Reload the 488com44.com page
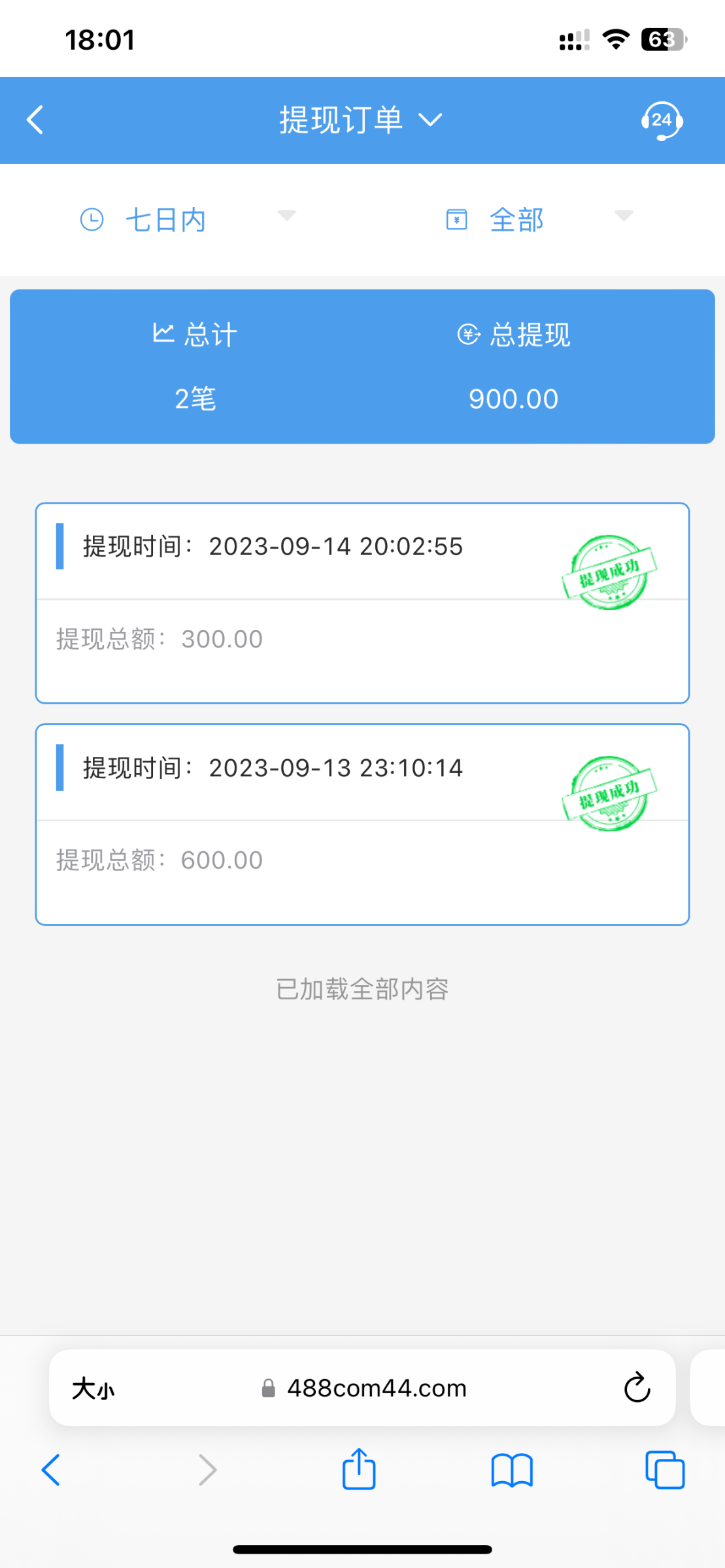The image size is (725, 1568). [636, 1388]
